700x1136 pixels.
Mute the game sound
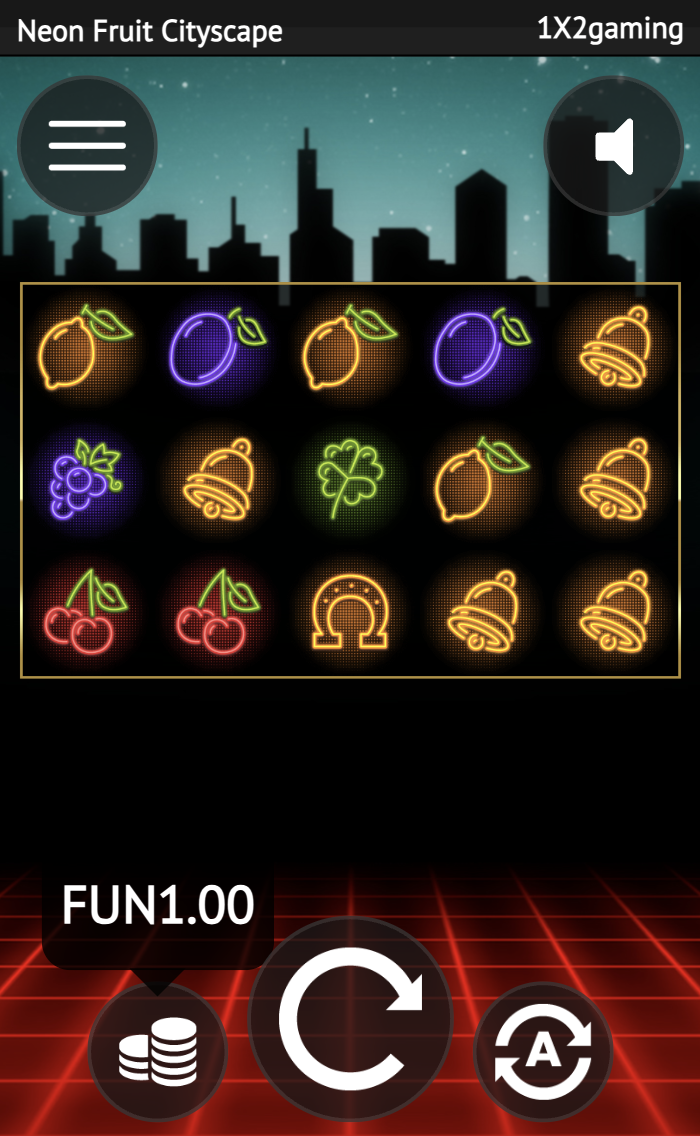point(613,146)
